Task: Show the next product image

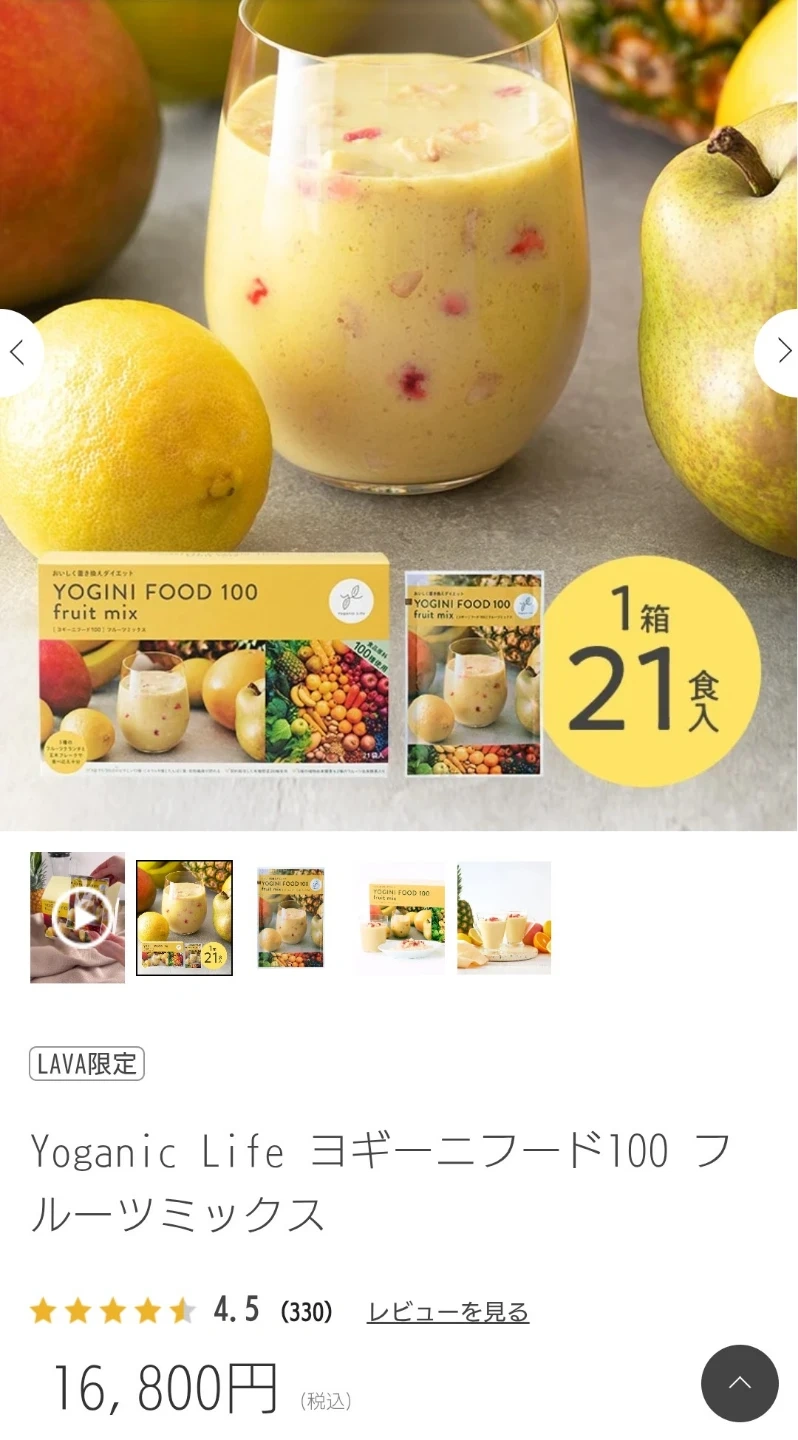Action: tap(781, 352)
